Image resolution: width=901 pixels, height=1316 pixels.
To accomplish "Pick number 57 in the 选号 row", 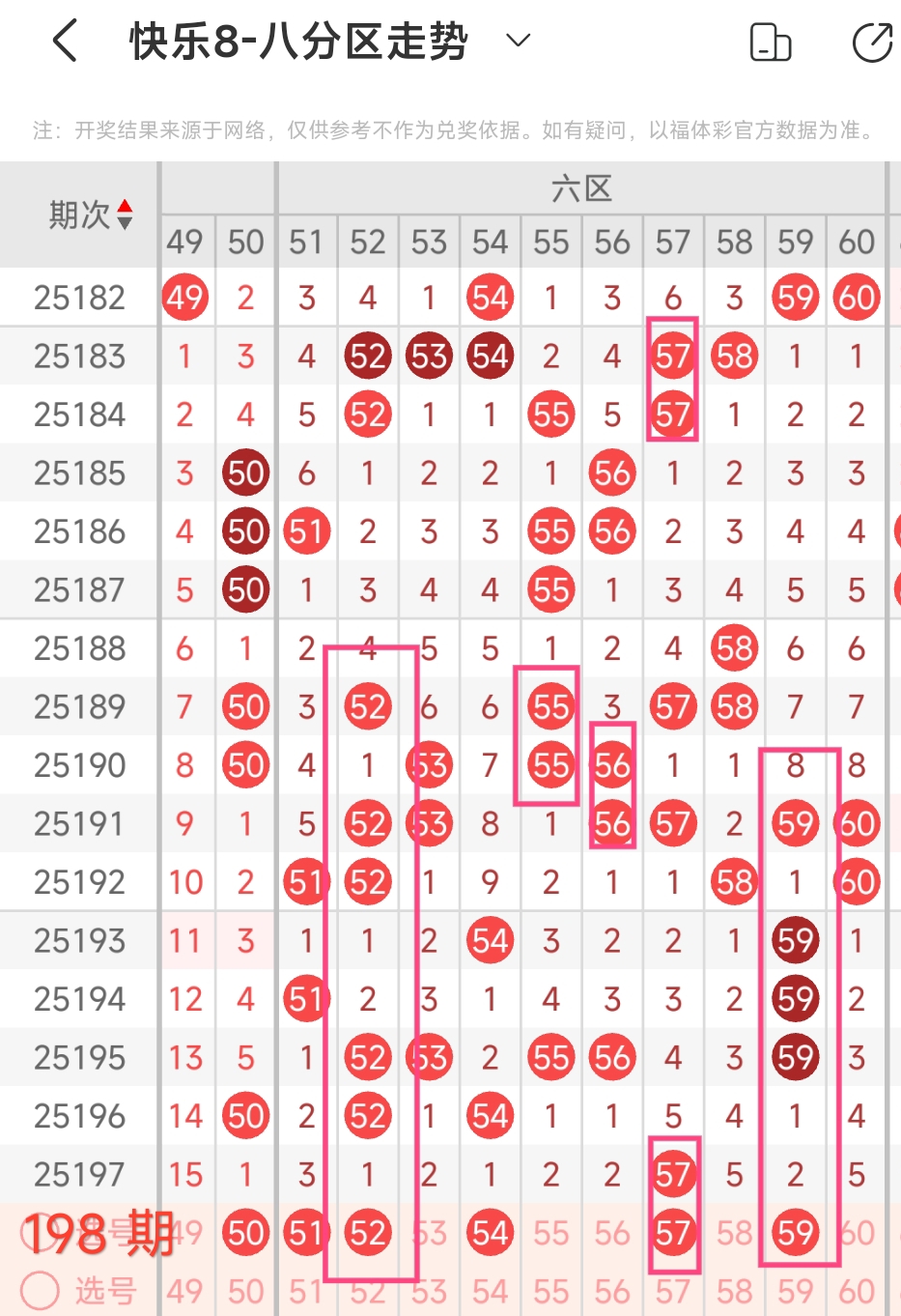I will point(673,1291).
